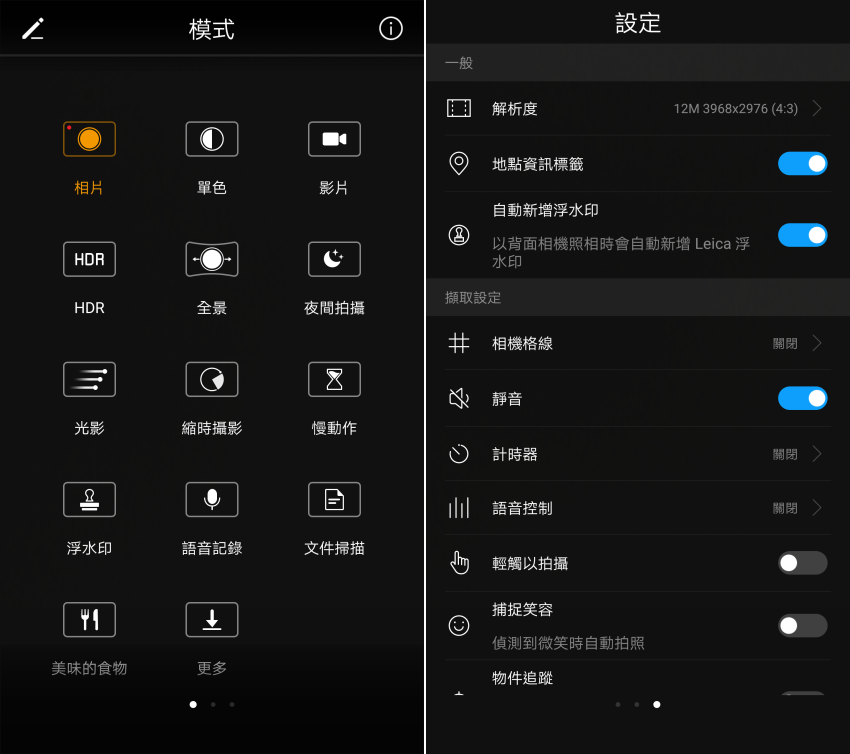Enable 輕觸以拍攝 touch to capture
Image resolution: width=850 pixels, height=754 pixels.
tap(802, 563)
